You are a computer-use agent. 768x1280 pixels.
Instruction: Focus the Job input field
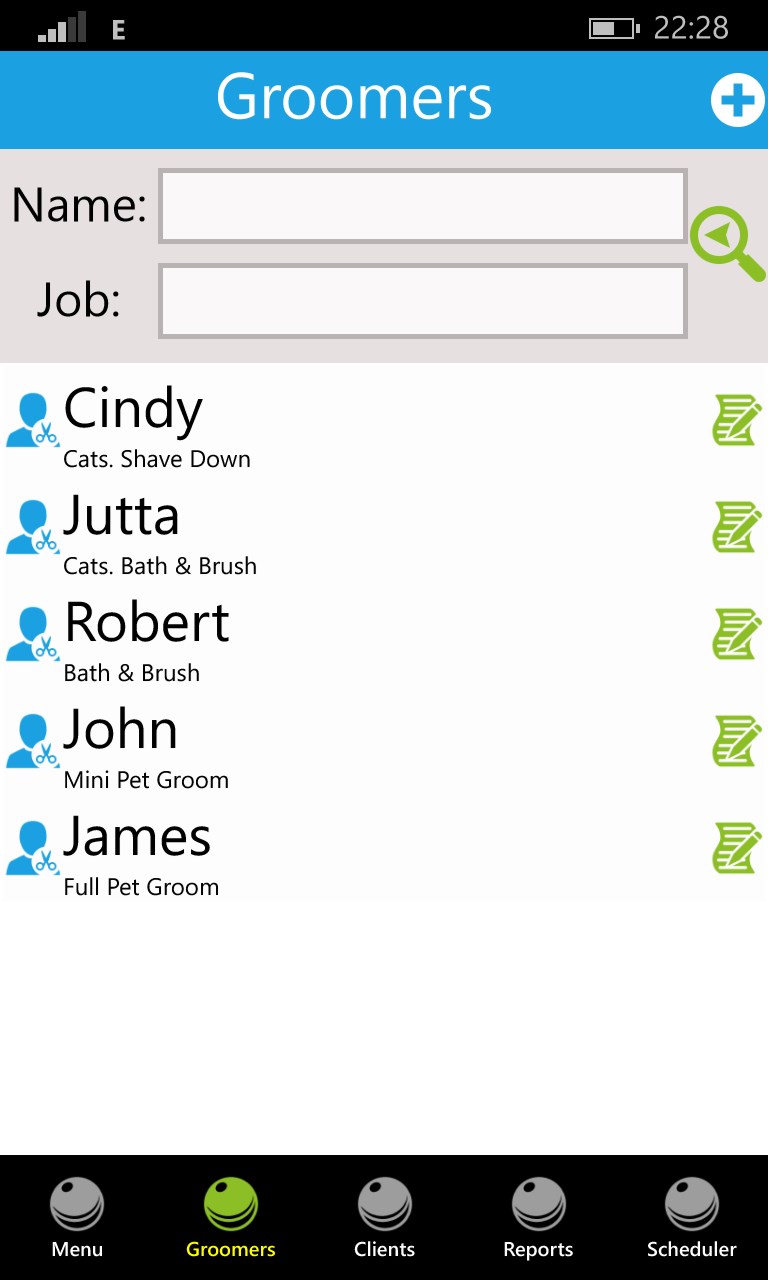point(422,300)
